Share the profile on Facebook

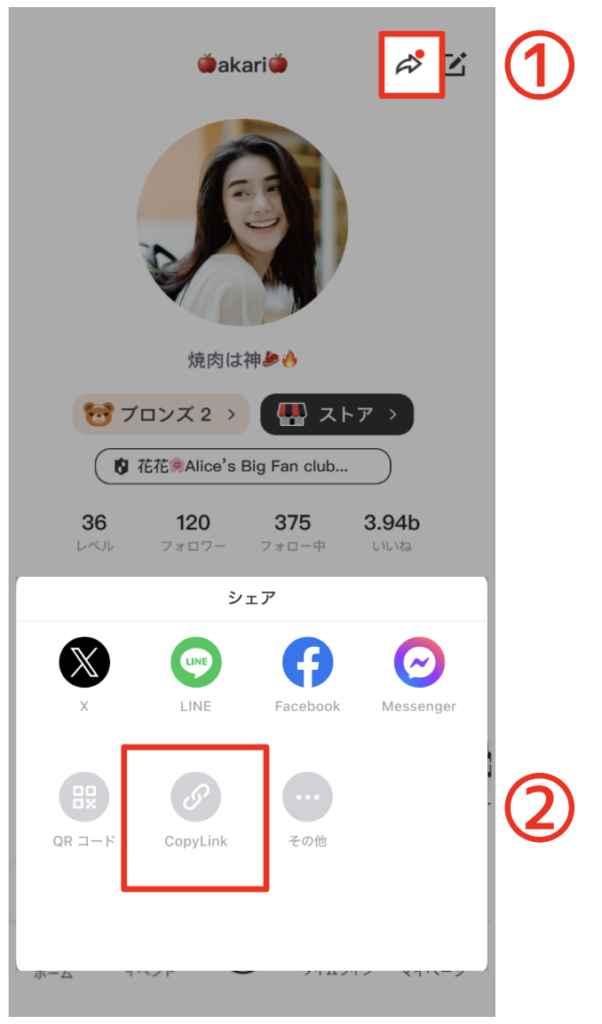pyautogui.click(x=307, y=662)
